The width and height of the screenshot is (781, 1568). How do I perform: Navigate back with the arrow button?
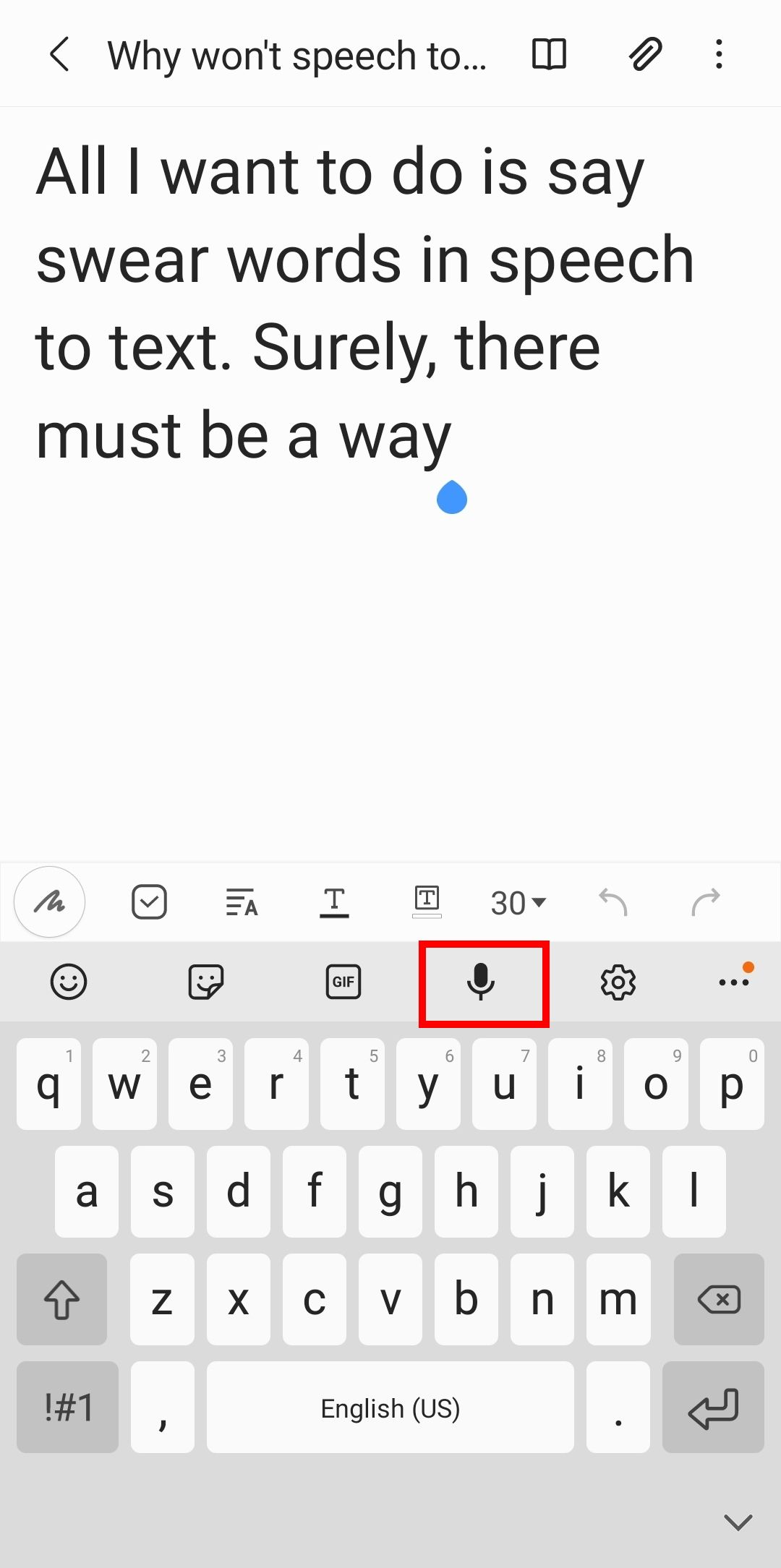click(60, 54)
